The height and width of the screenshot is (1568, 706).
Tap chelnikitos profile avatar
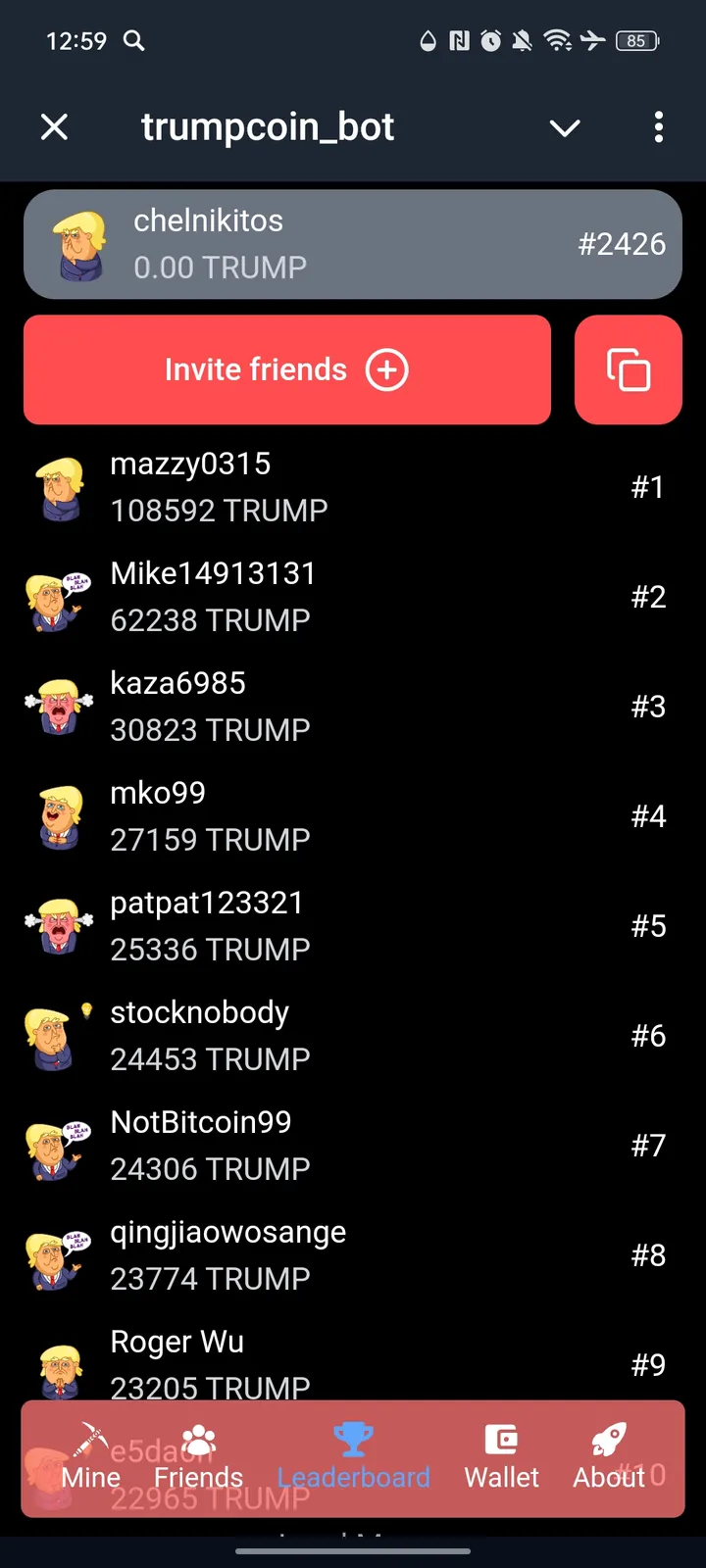point(80,244)
